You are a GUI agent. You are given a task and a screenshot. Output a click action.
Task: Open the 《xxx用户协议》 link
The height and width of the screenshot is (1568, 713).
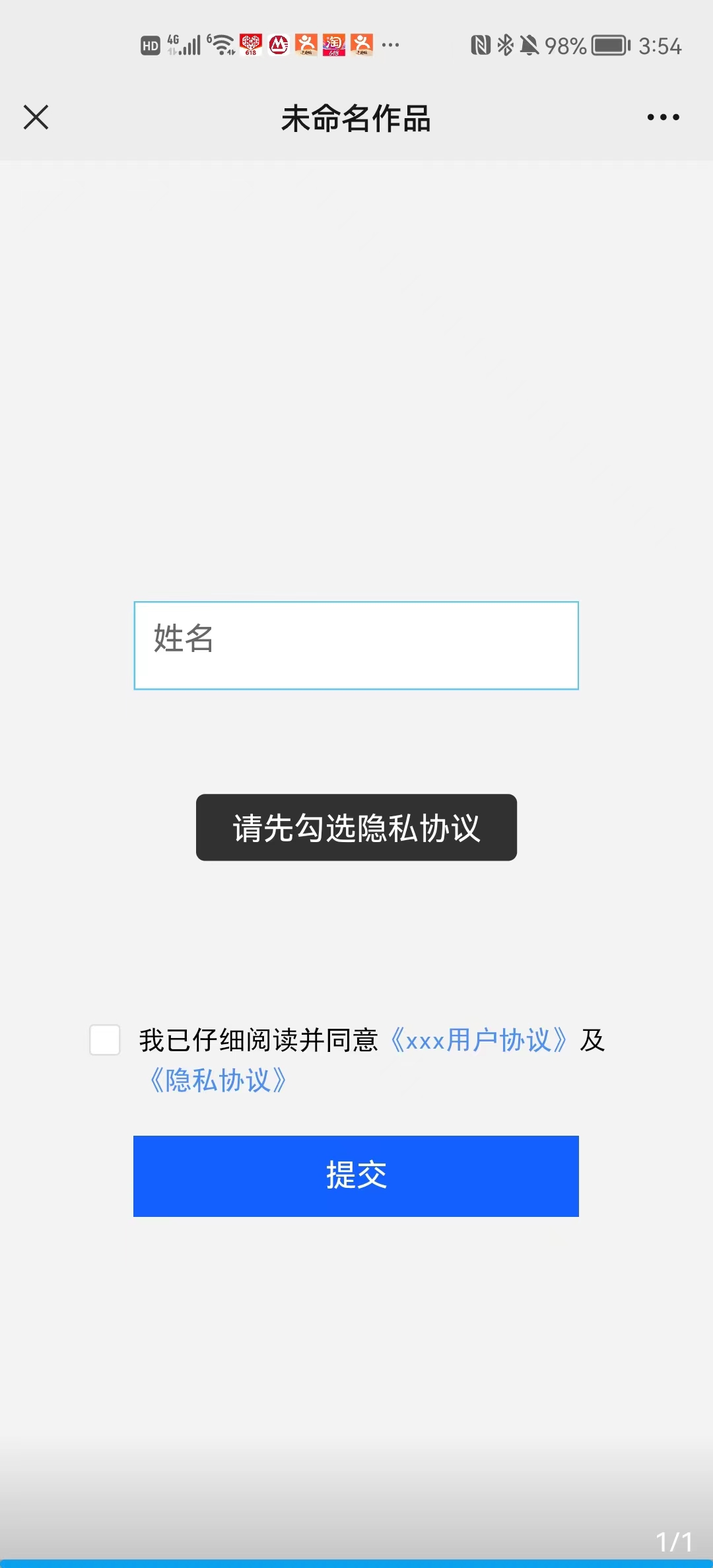click(479, 1040)
